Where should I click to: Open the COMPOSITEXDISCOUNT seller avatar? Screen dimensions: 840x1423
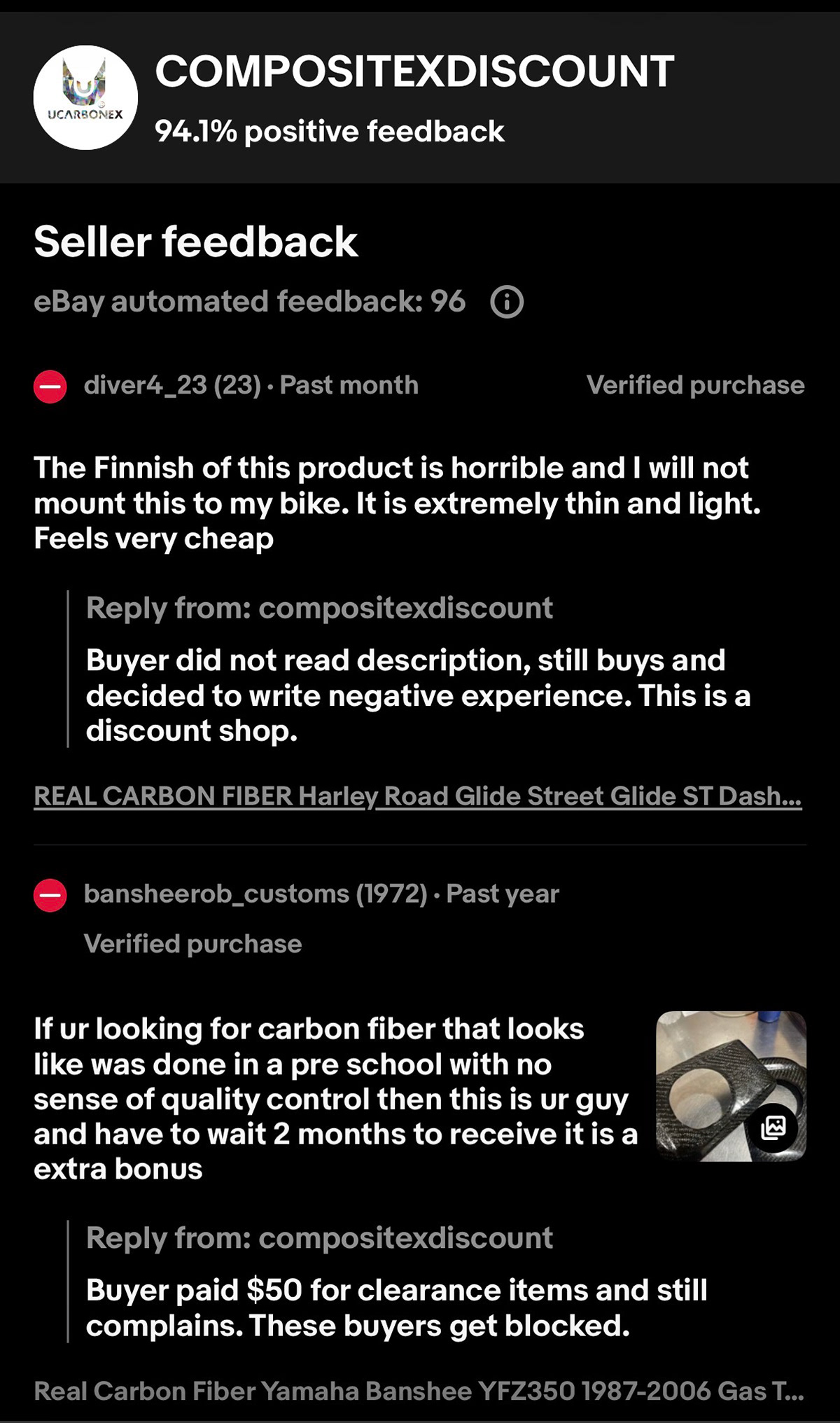85,97
